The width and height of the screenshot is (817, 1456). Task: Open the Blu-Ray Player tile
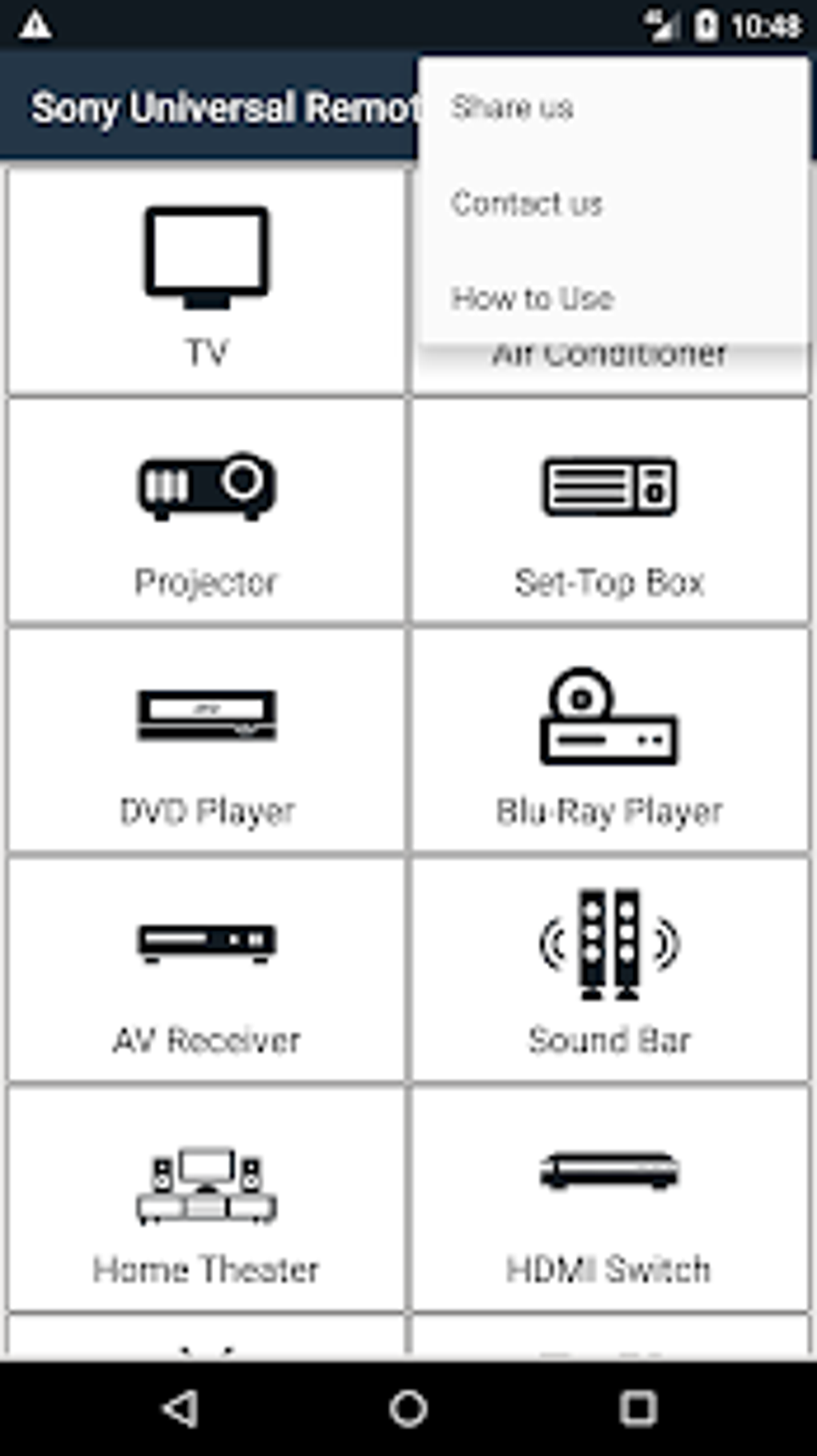click(x=610, y=740)
